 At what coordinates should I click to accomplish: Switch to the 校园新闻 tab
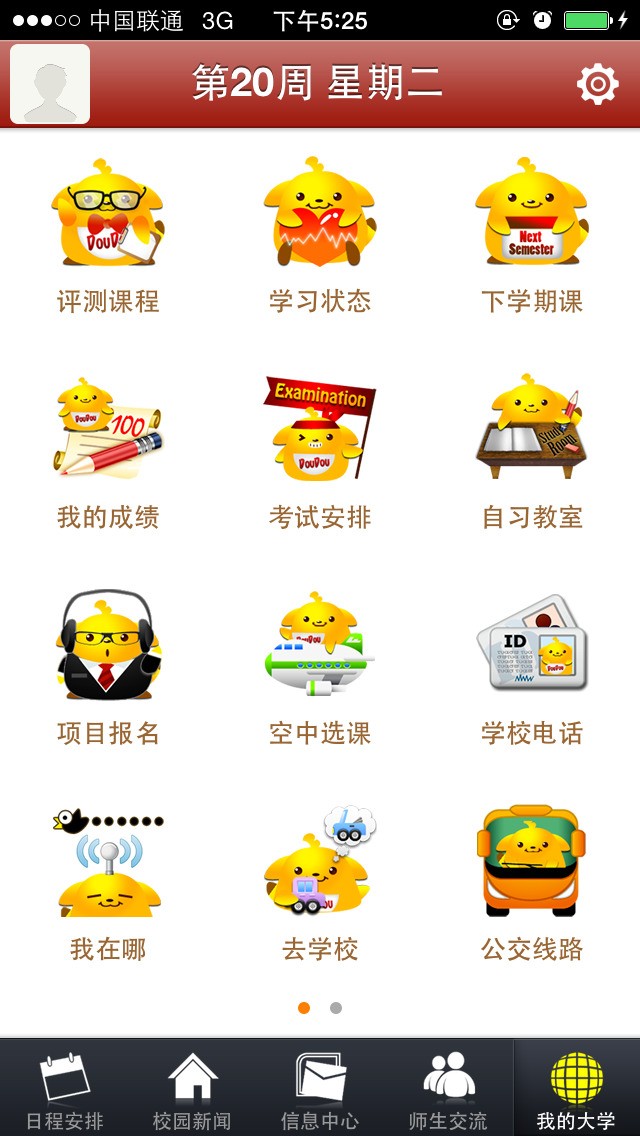point(192,1089)
